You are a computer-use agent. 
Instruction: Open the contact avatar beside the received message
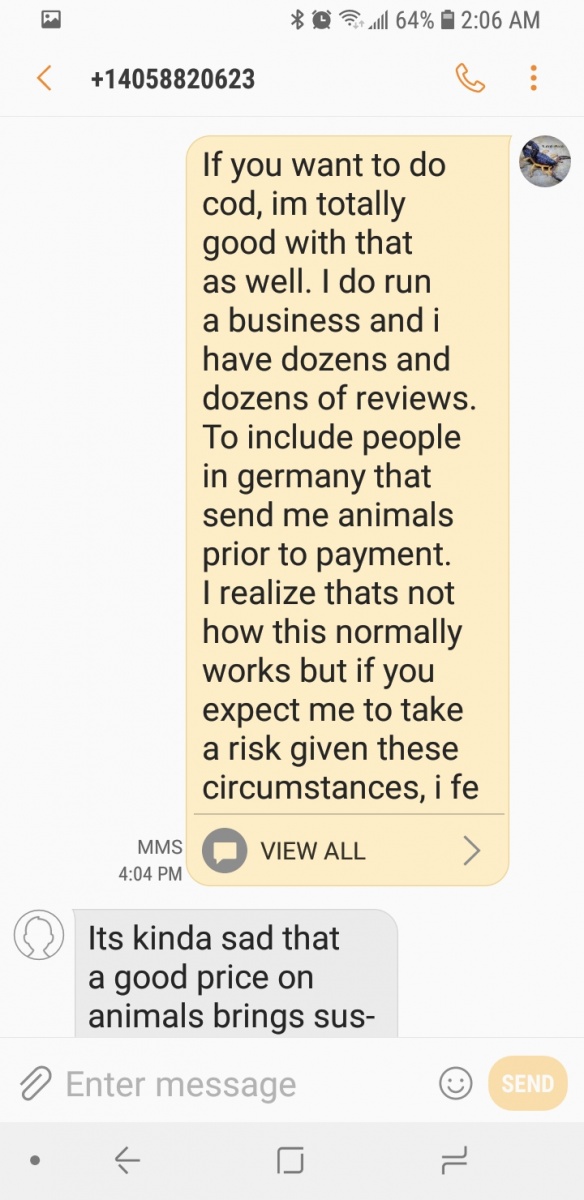[x=39, y=936]
